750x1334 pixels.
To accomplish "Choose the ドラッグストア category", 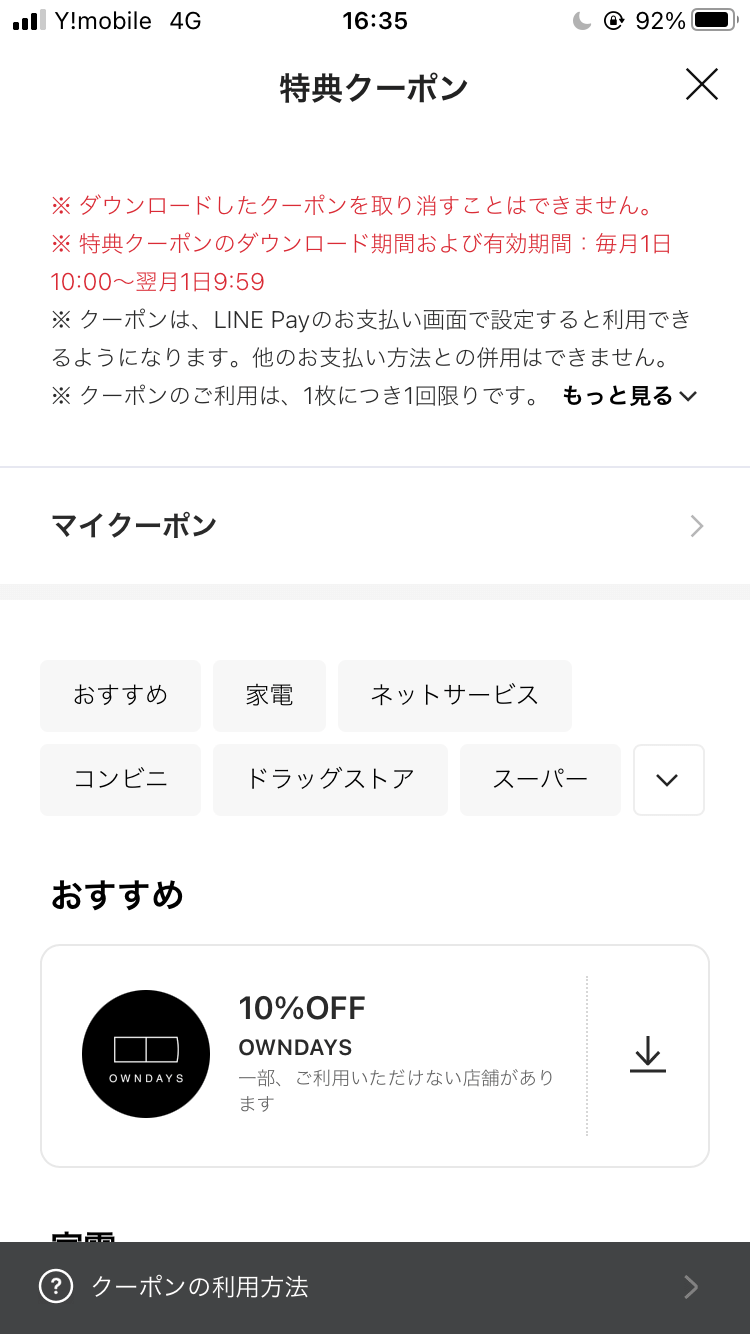I will 330,779.
